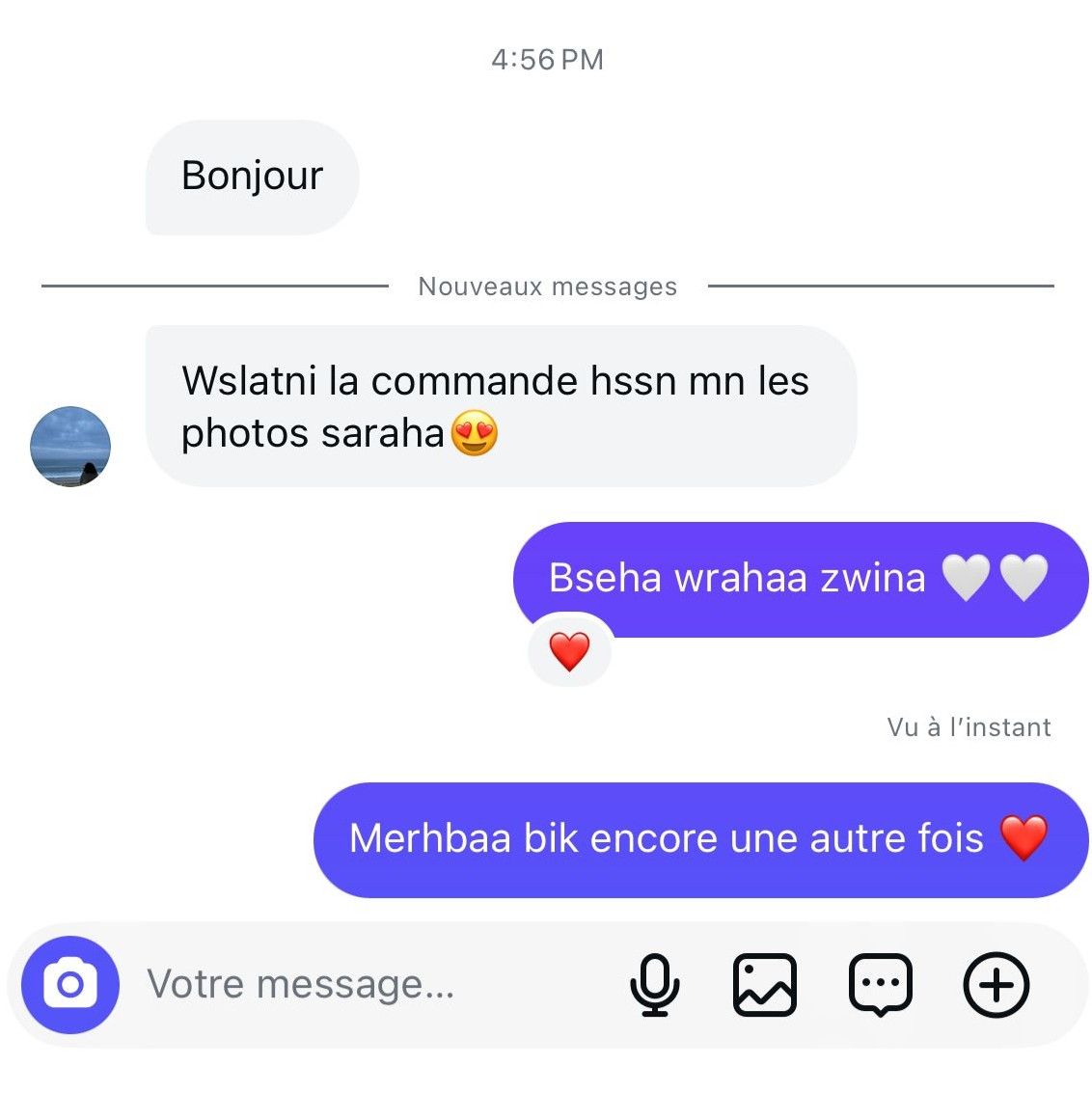Open the photo gallery icon
Image resolution: width=1092 pixels, height=1093 pixels.
click(x=765, y=985)
